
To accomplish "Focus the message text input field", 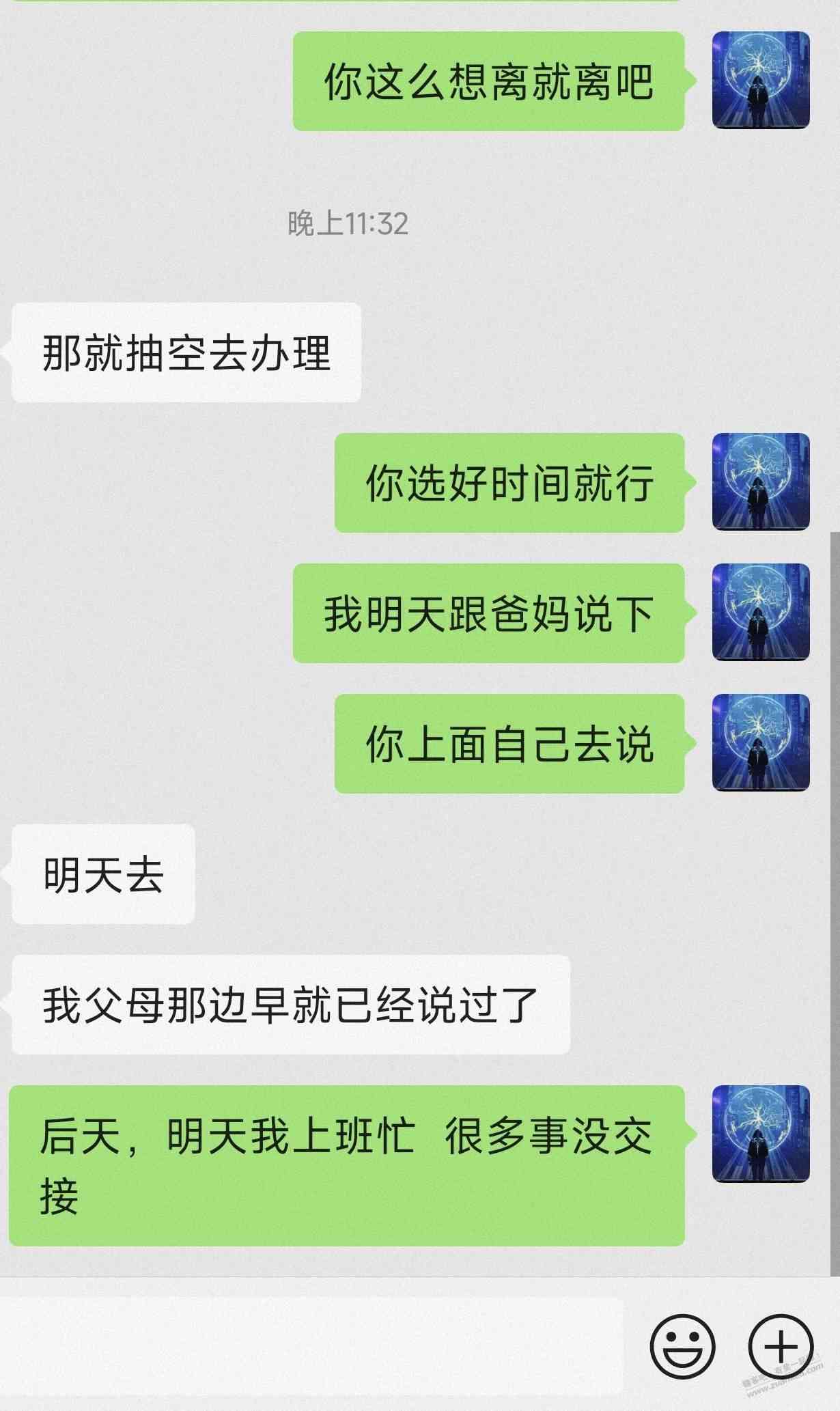I will point(311,1346).
